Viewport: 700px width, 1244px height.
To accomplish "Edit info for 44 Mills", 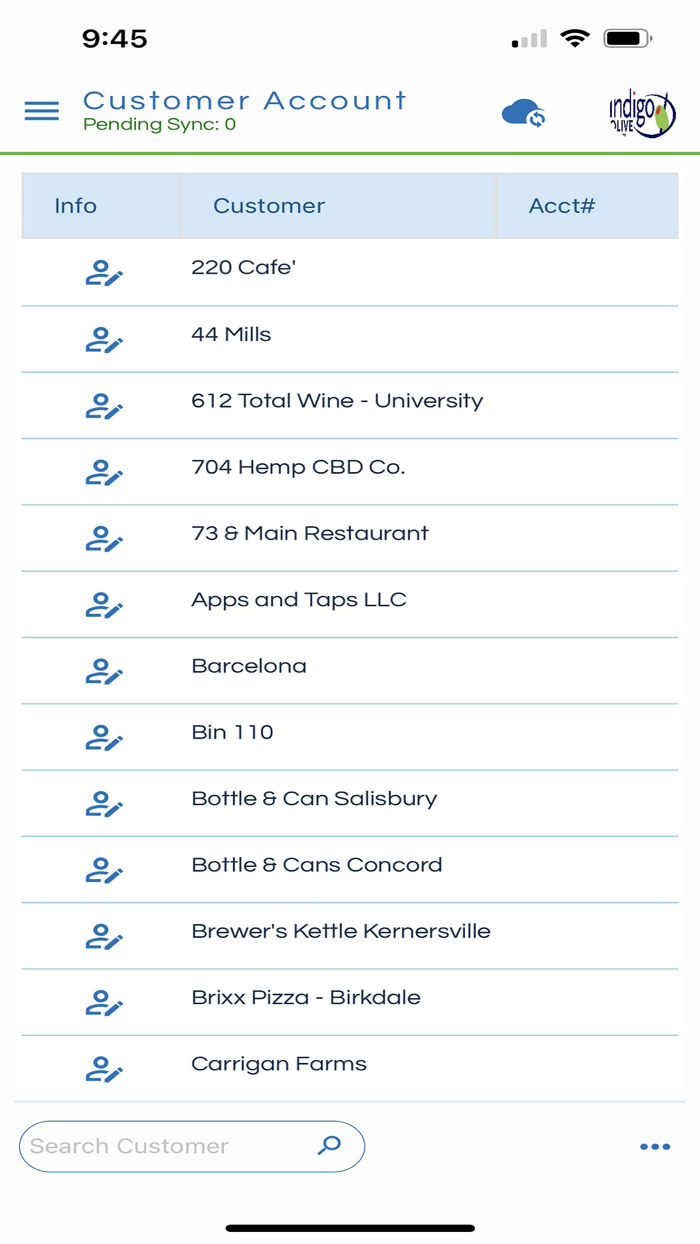I will (x=103, y=340).
